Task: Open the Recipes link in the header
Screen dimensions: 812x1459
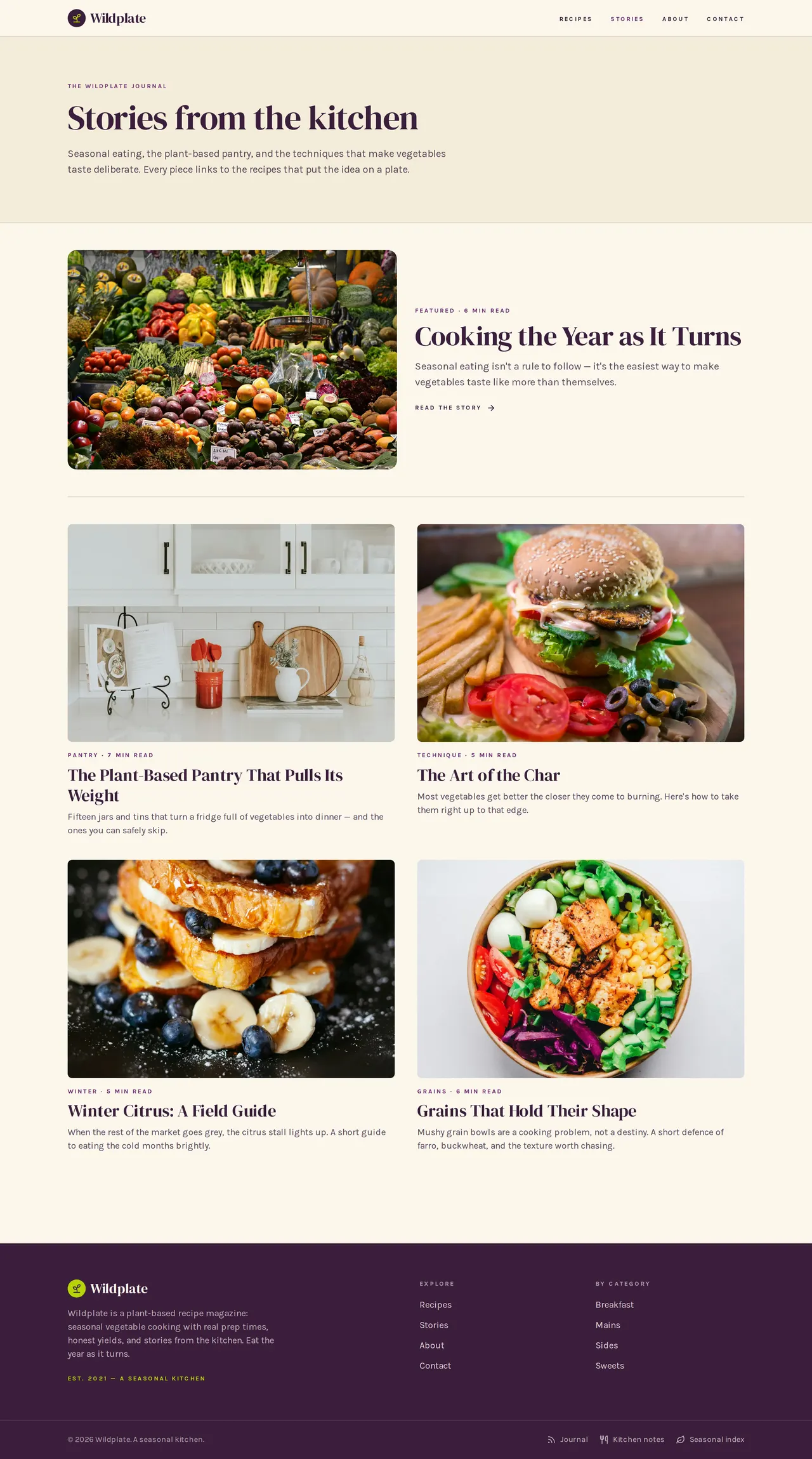Action: [575, 19]
